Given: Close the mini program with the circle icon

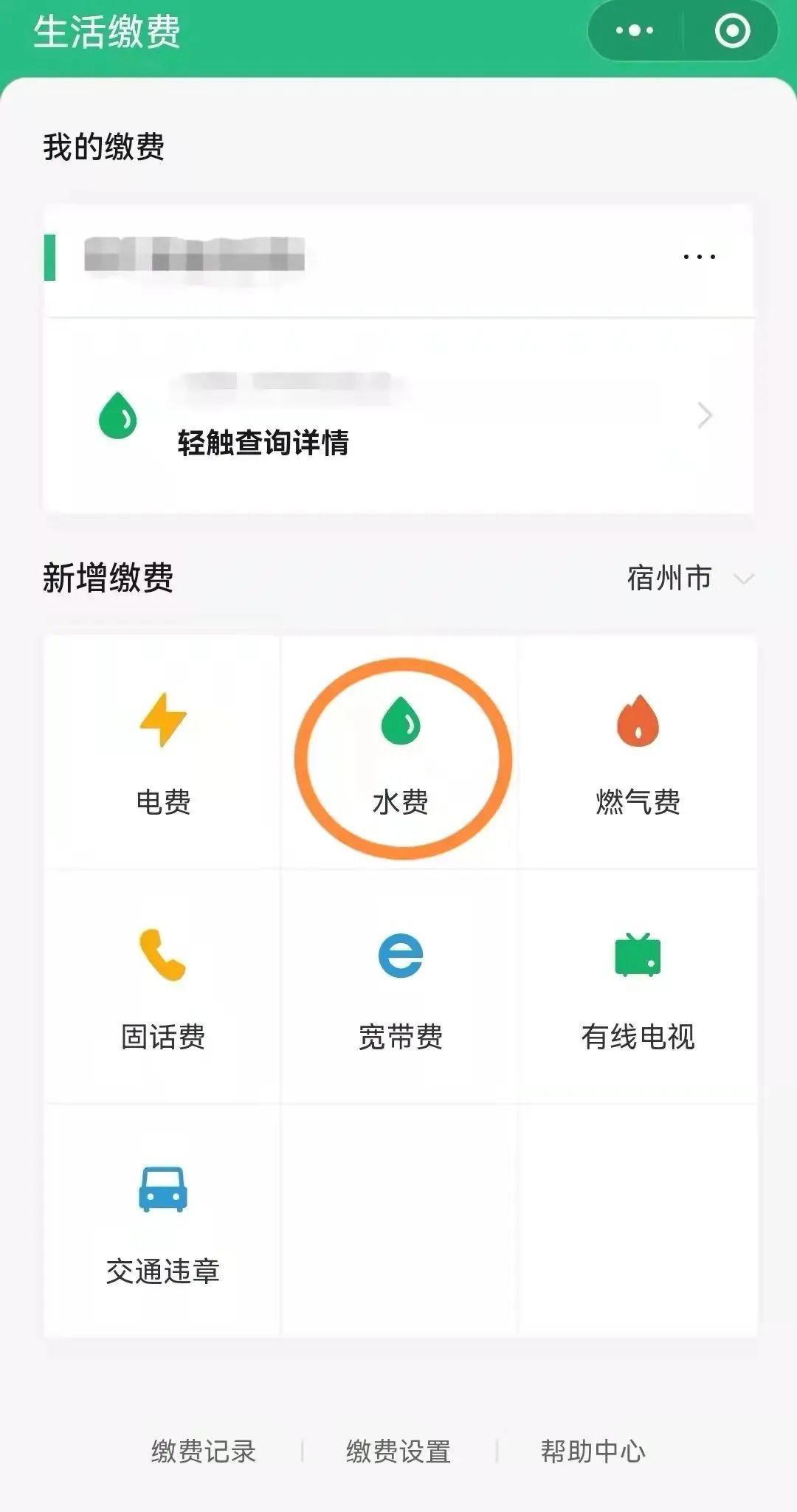Looking at the screenshot, I should coord(732,31).
